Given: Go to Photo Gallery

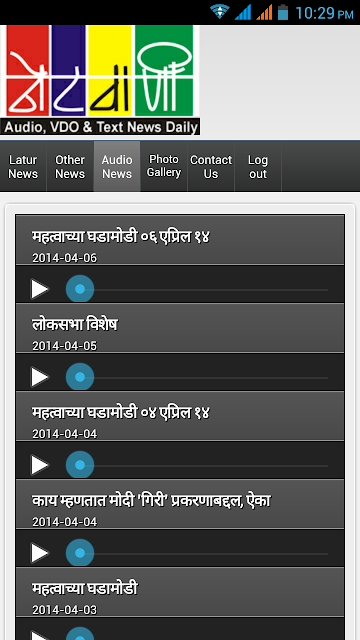Looking at the screenshot, I should click(164, 167).
